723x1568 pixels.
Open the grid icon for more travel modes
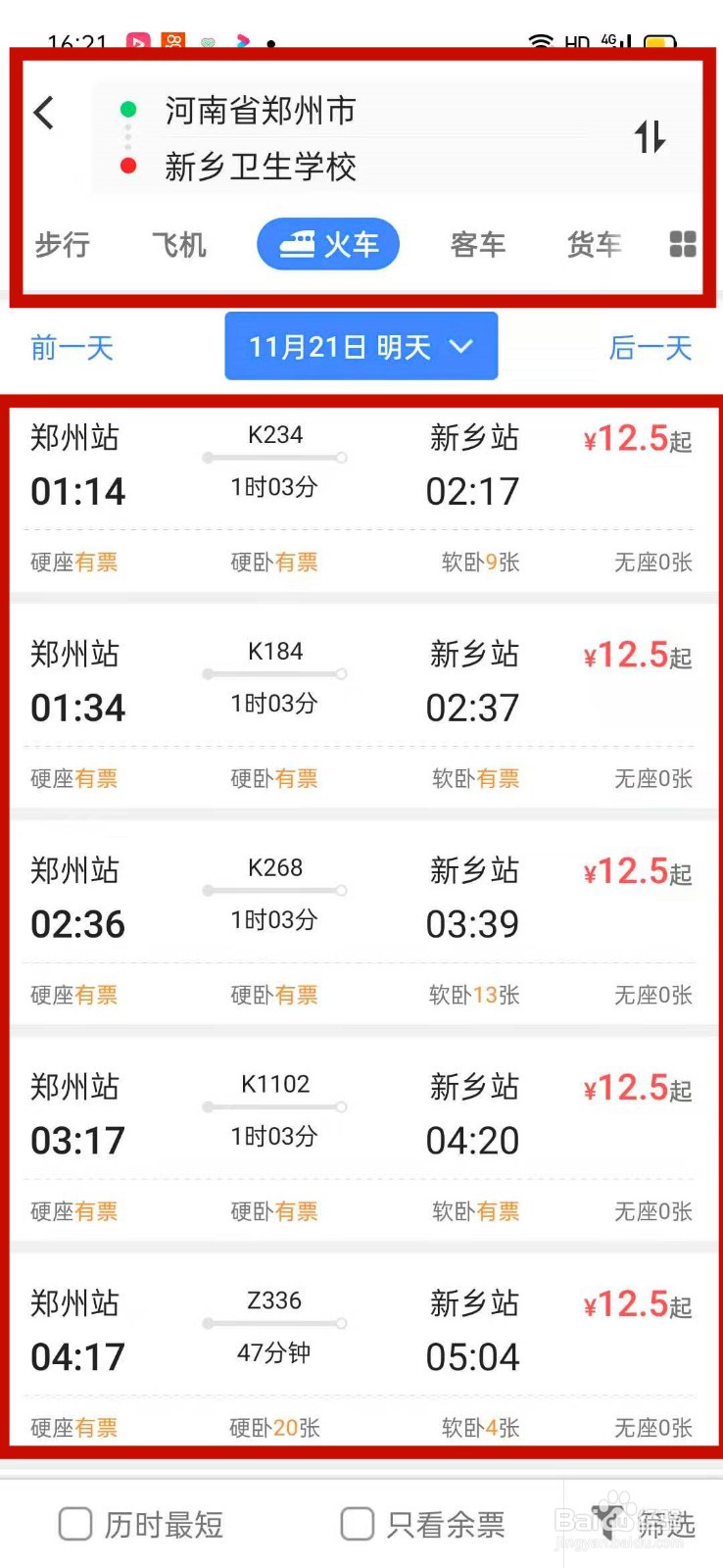coord(683,244)
